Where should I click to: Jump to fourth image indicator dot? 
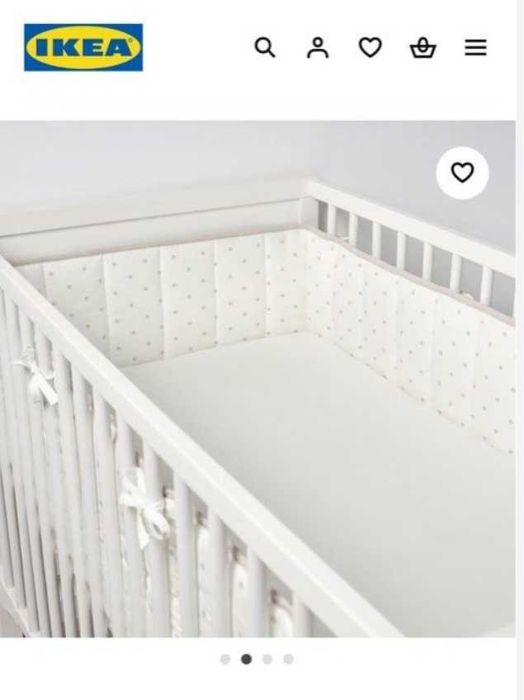pyautogui.click(x=288, y=659)
